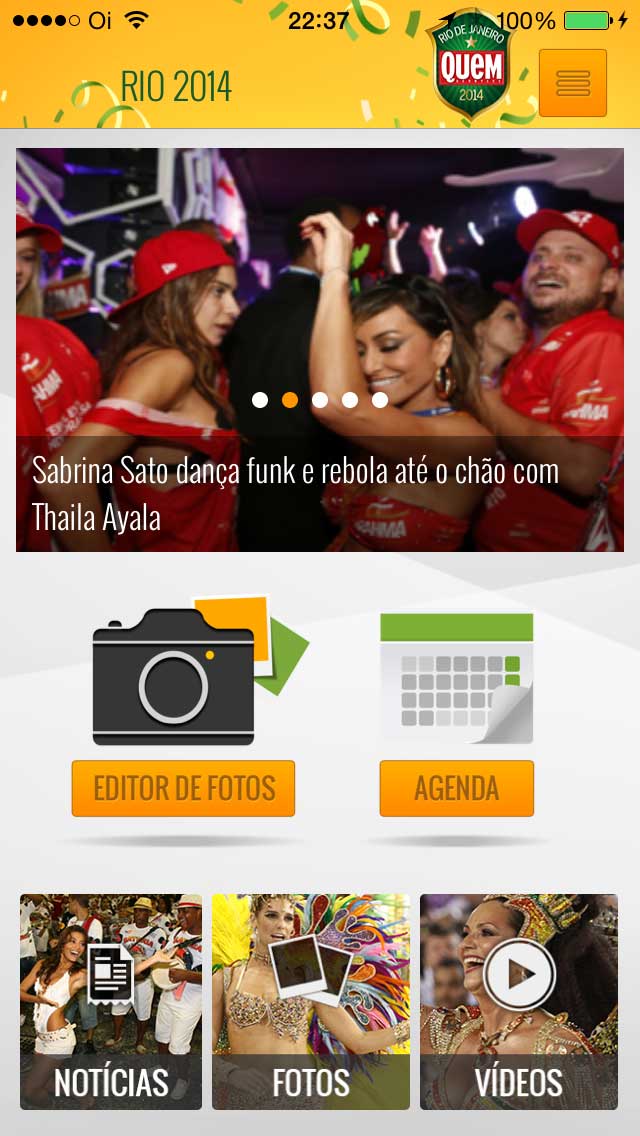The width and height of the screenshot is (640, 1136).
Task: Open the hamburger menu button
Action: [573, 83]
